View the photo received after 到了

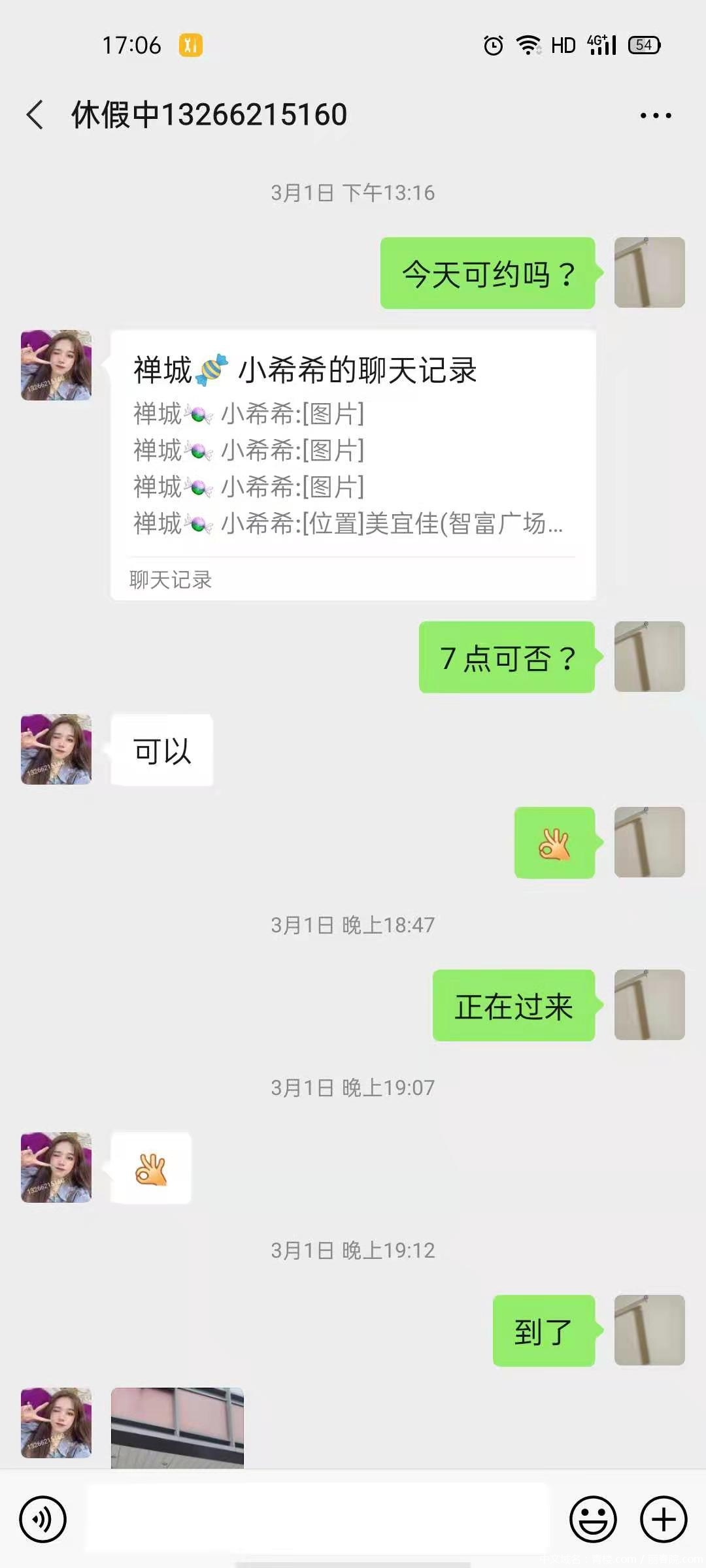pos(177,1428)
